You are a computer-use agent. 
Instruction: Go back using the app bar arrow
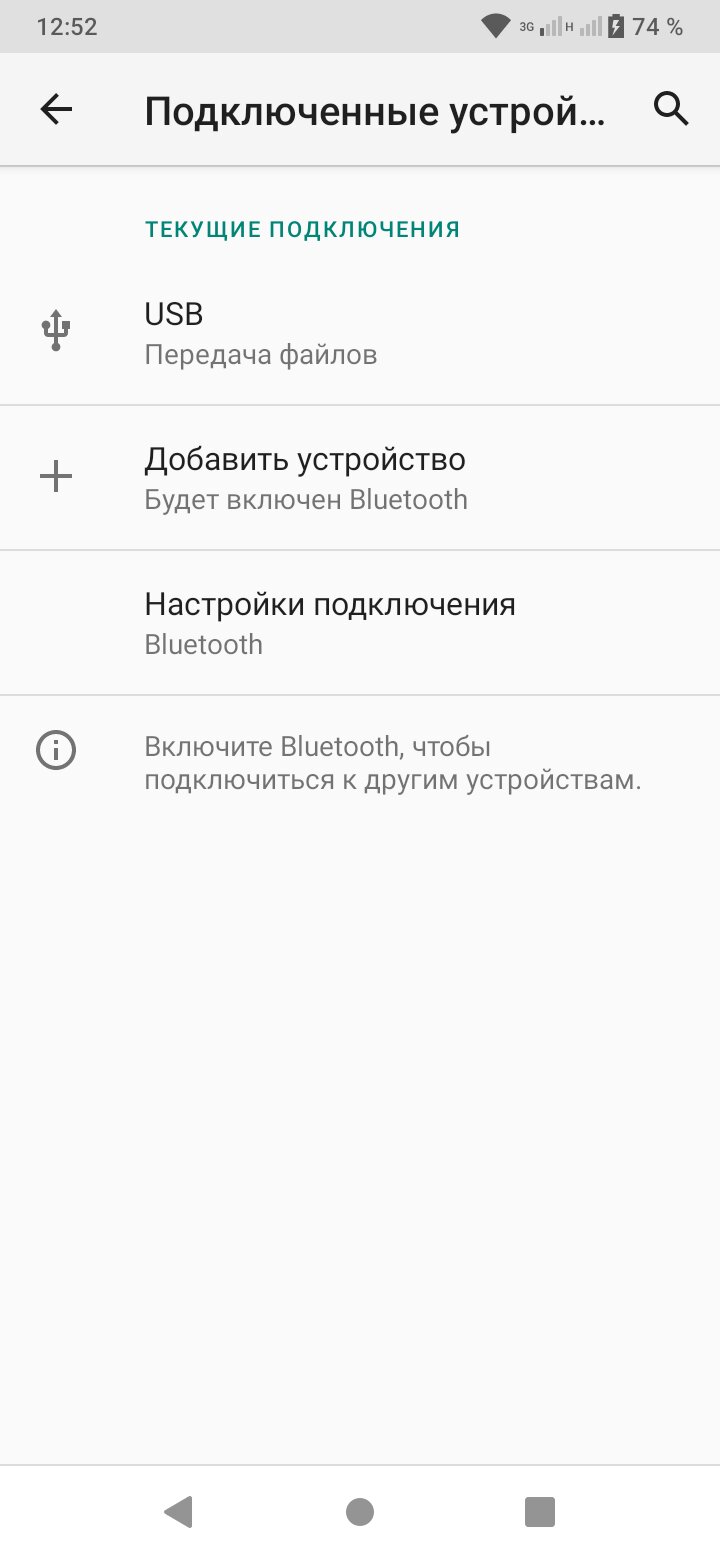coord(56,110)
